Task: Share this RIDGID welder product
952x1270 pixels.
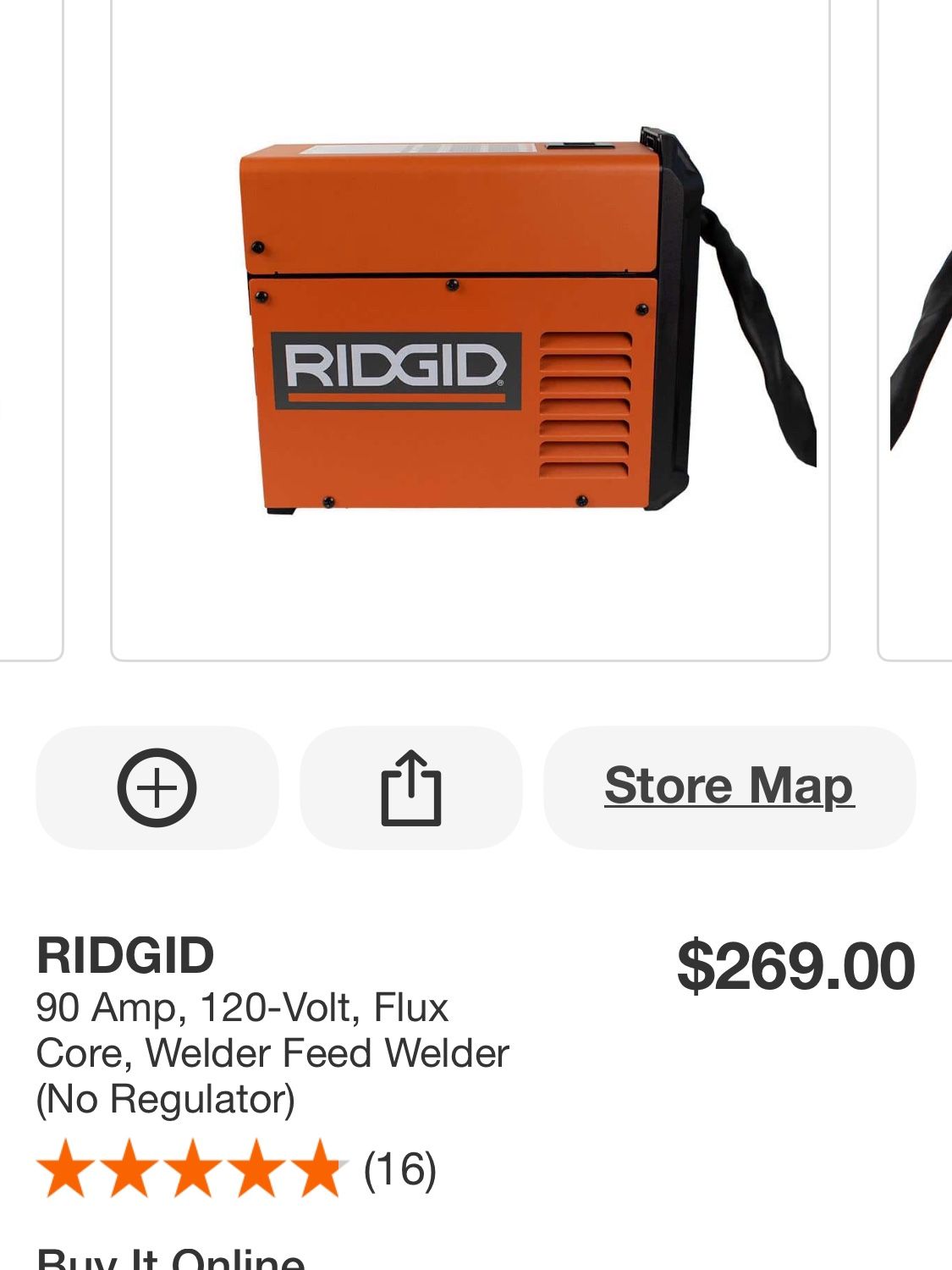Action: click(x=410, y=787)
